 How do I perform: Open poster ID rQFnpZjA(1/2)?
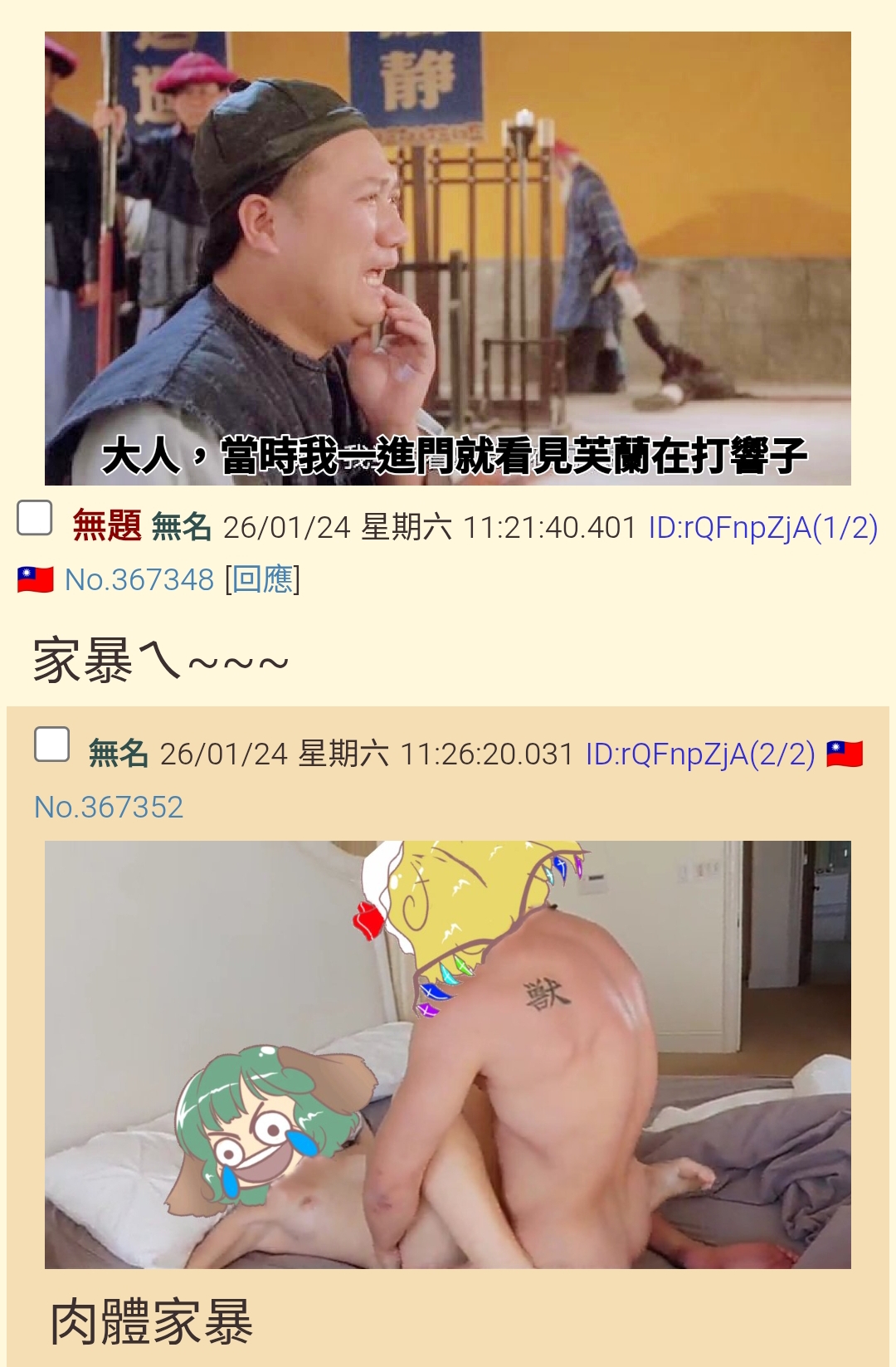(x=762, y=527)
